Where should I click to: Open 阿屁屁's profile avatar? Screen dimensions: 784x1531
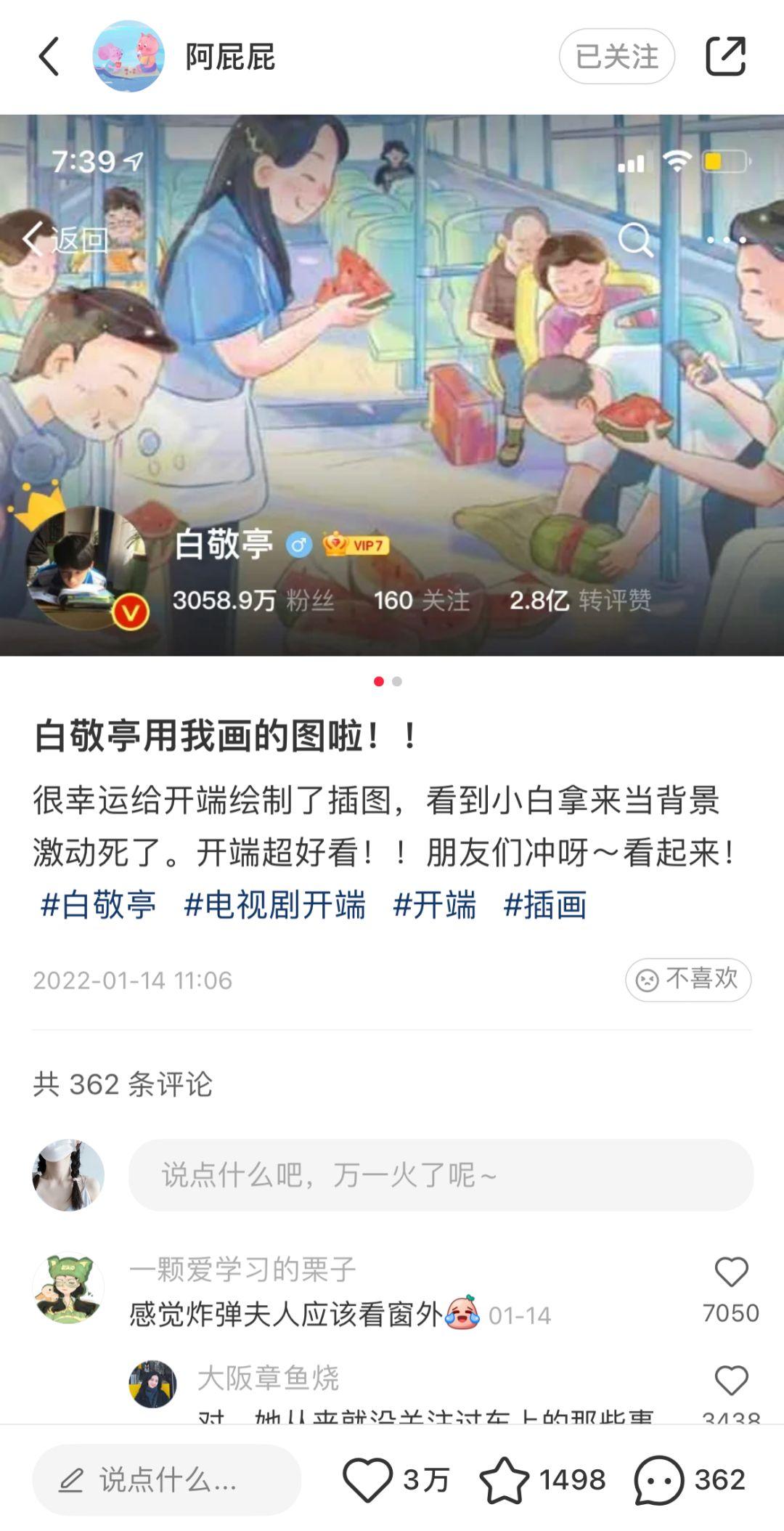pos(128,57)
